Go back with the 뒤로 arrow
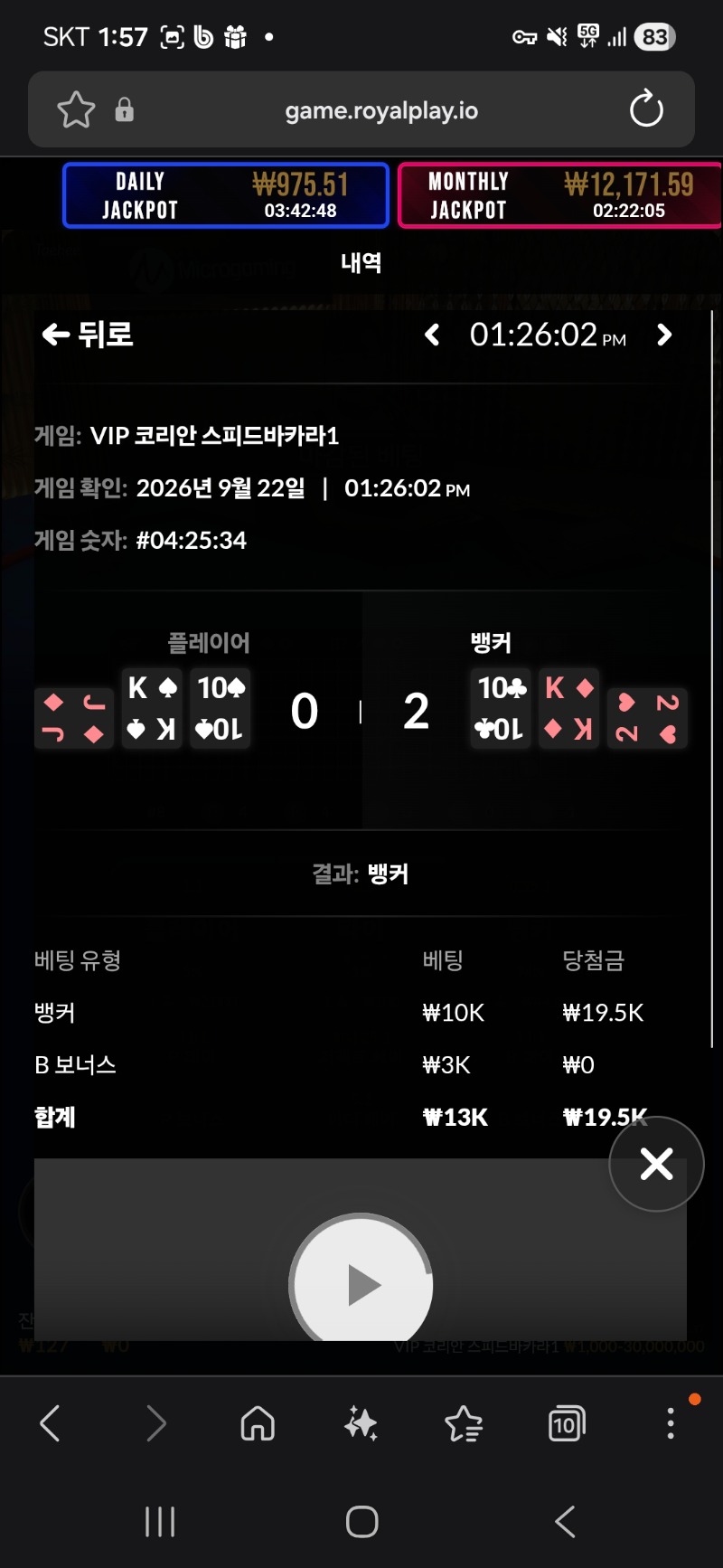 click(x=88, y=335)
